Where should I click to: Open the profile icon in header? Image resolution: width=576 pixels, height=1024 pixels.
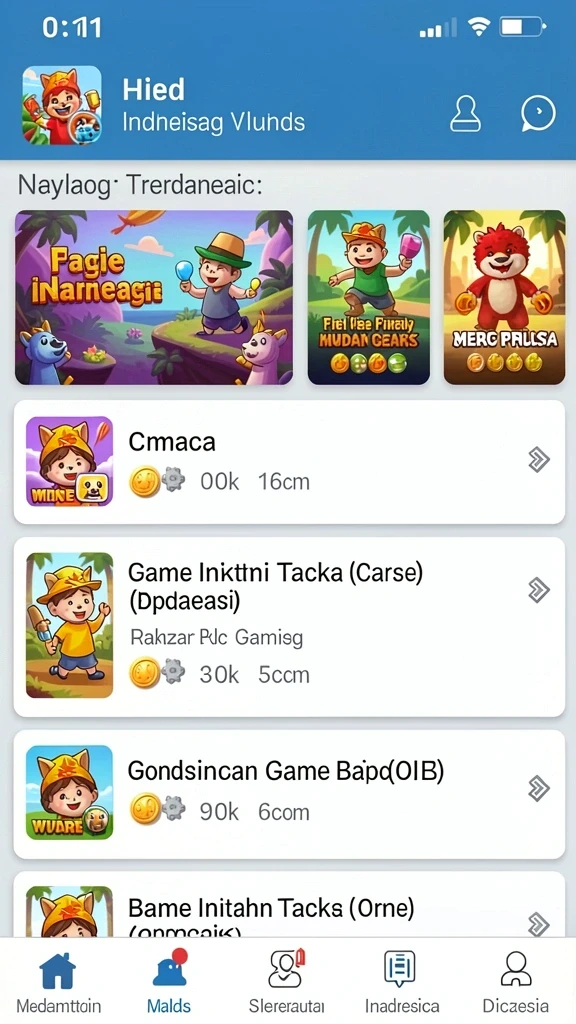(465, 114)
